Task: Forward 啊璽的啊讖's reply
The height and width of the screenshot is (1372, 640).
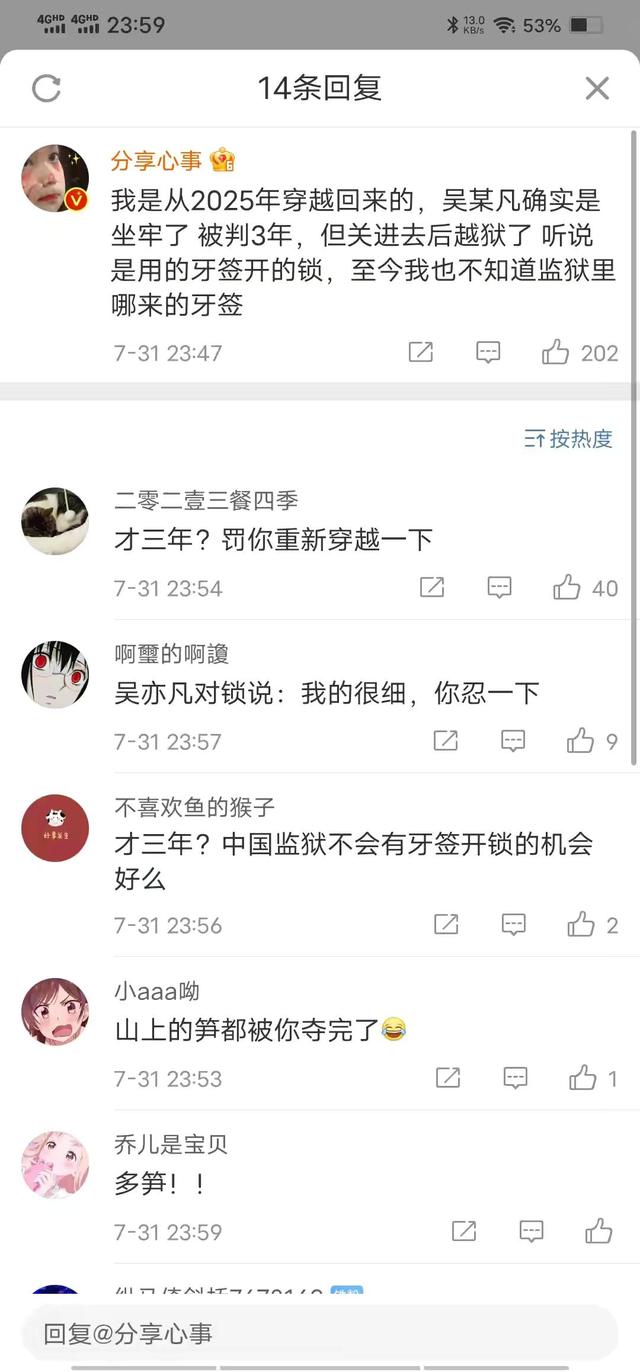Action: (446, 741)
